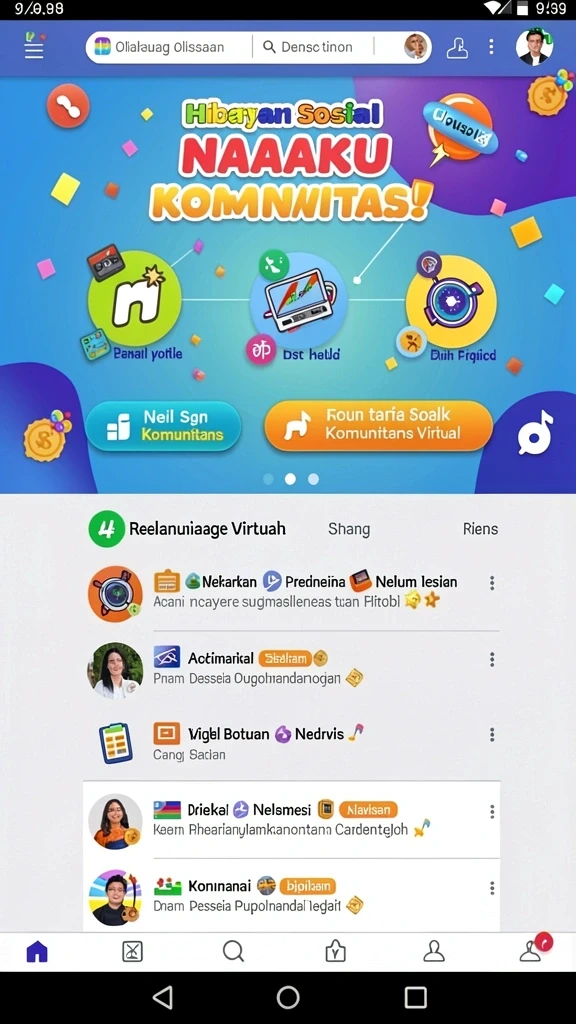Select Foun taria Soalk Komunitans Virtual button
The width and height of the screenshot is (576, 1024).
pos(379,425)
